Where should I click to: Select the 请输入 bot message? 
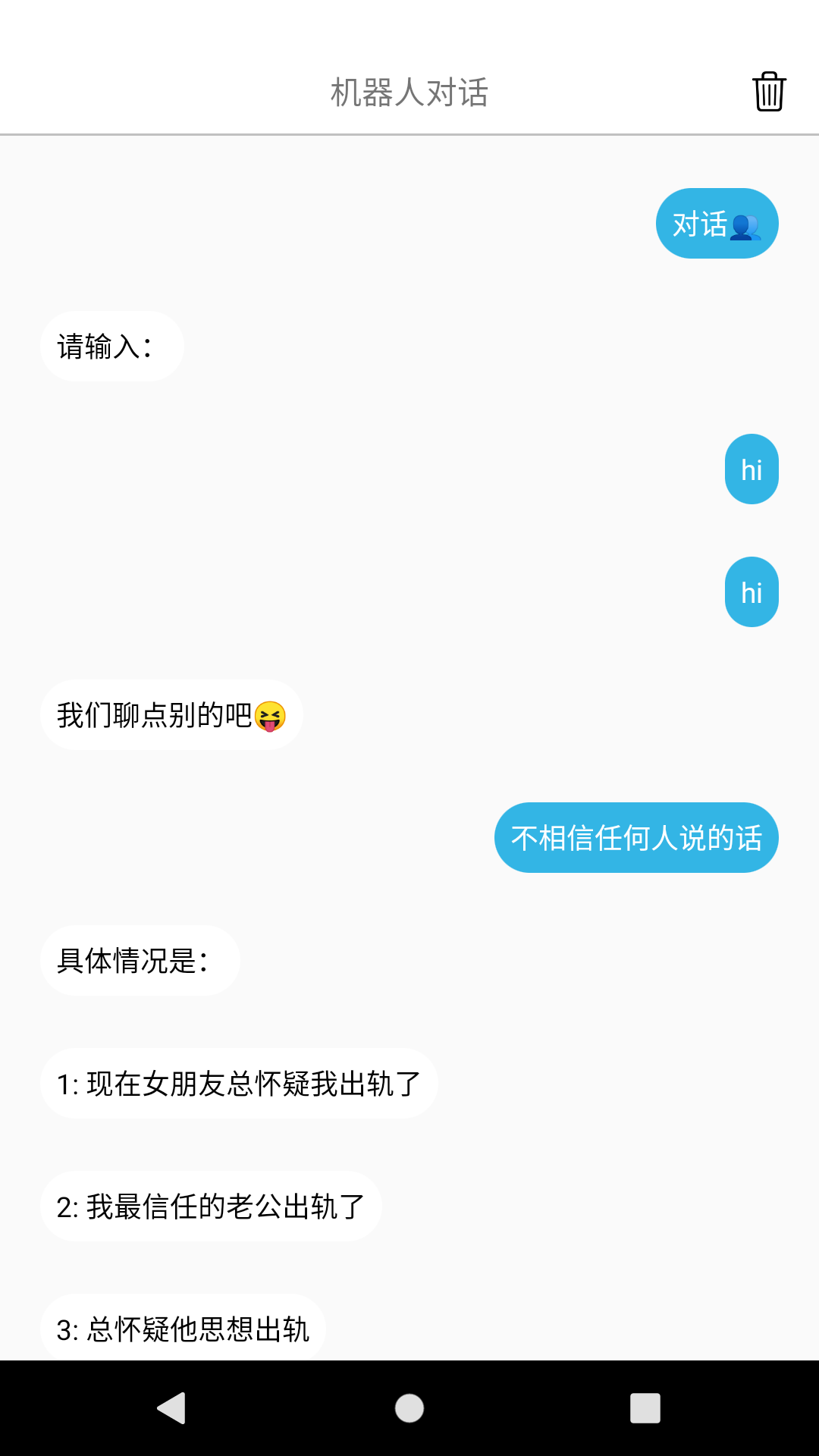(x=111, y=346)
